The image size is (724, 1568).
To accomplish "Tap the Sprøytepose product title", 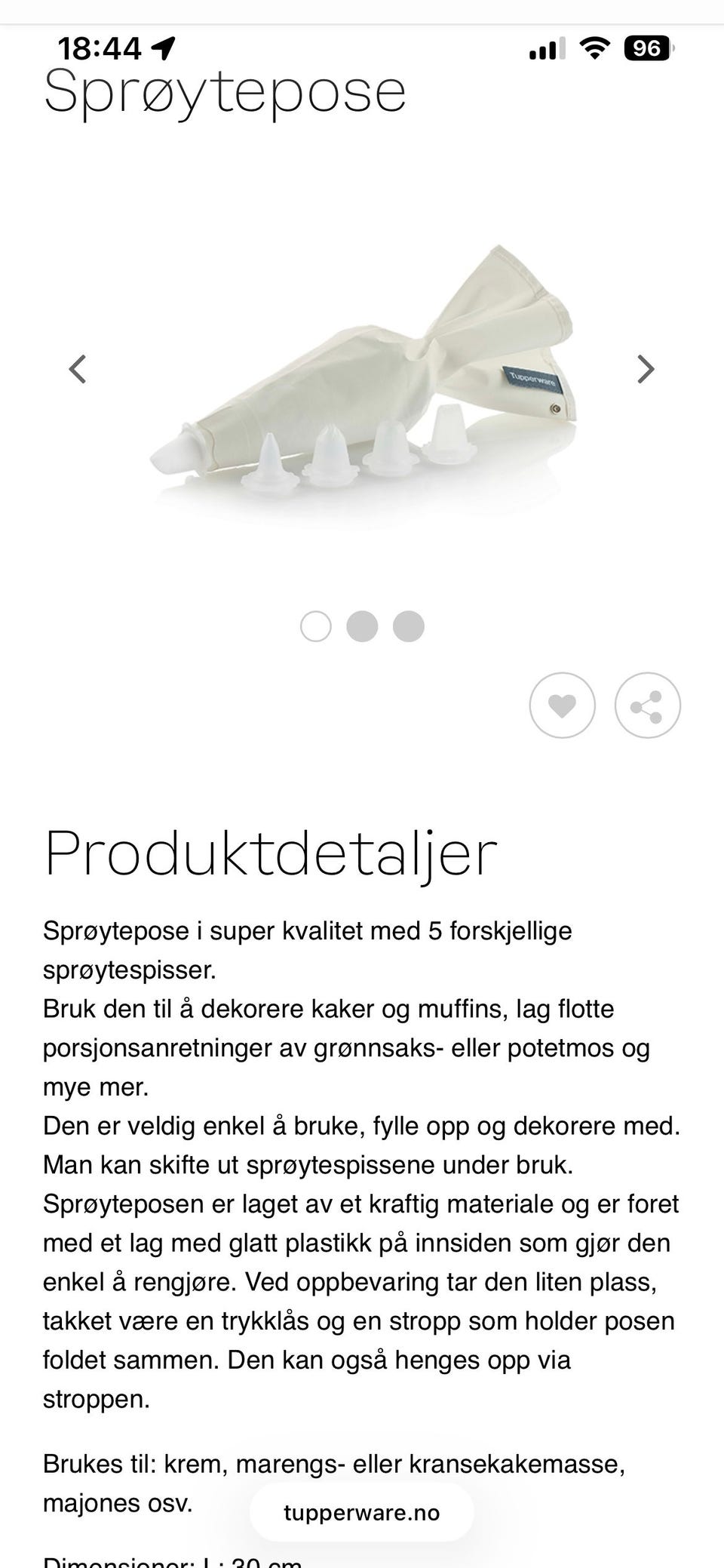I will point(224,91).
